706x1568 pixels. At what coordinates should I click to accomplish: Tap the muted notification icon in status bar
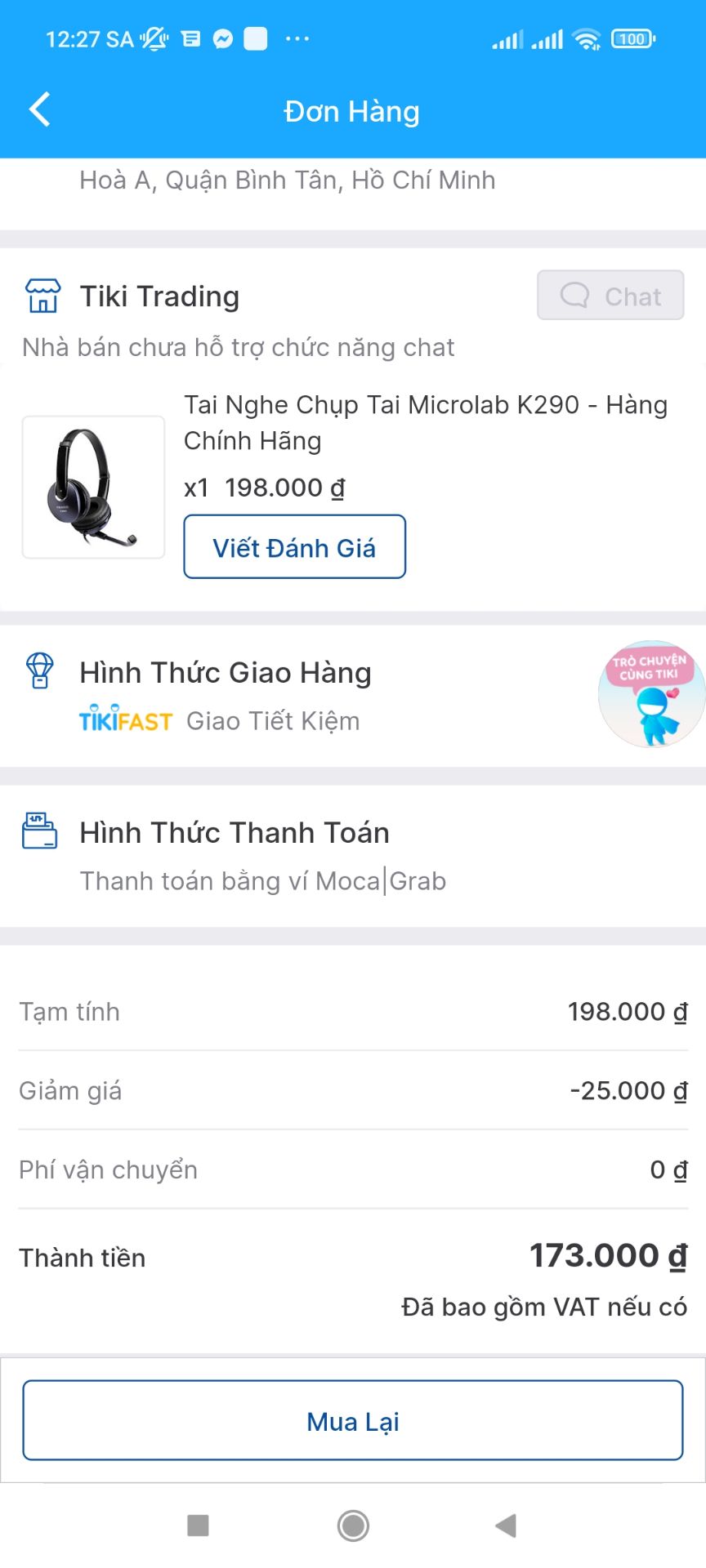(x=153, y=38)
